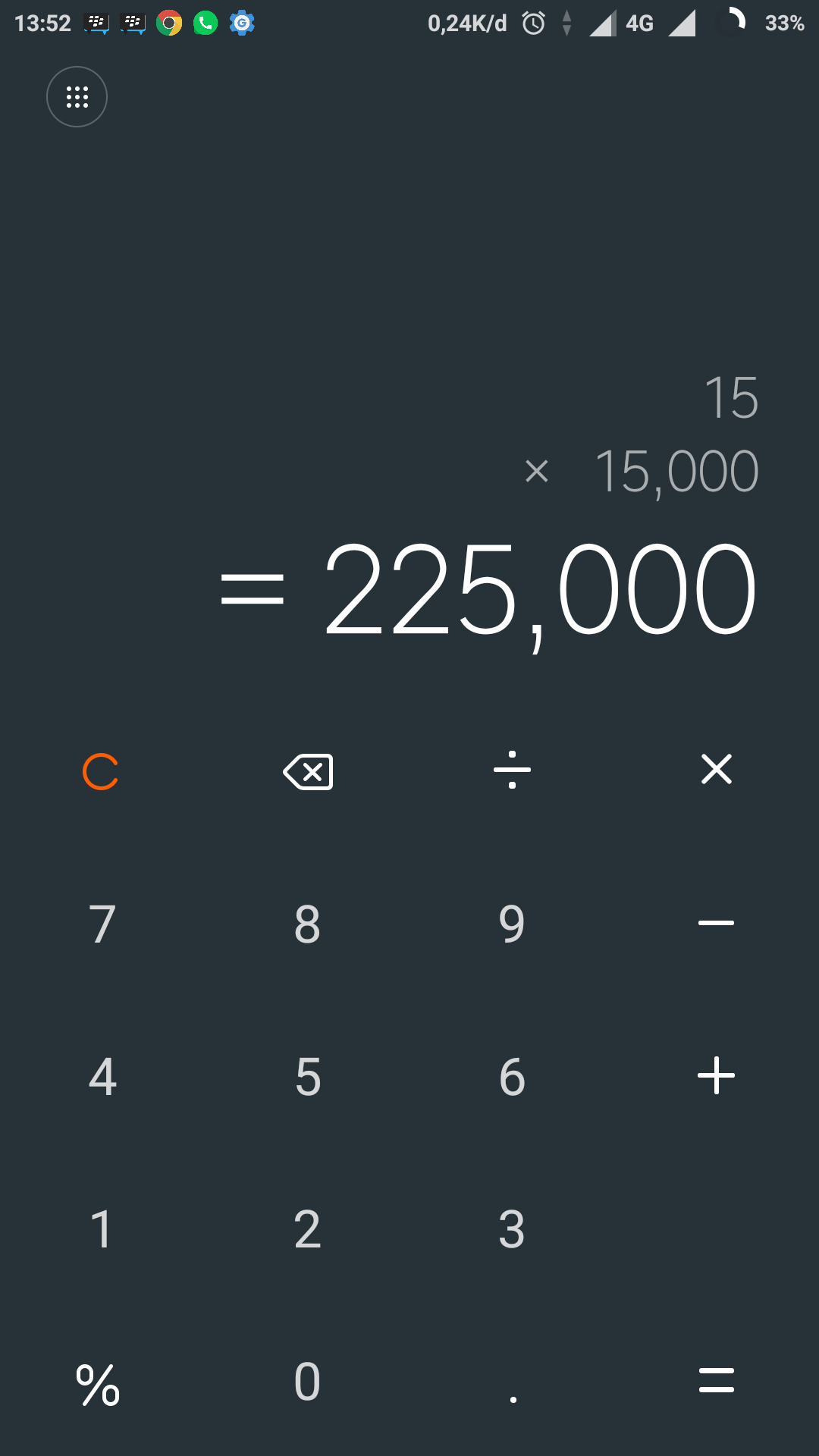Select the plus operator
This screenshot has width=819, height=1456.
(717, 1075)
